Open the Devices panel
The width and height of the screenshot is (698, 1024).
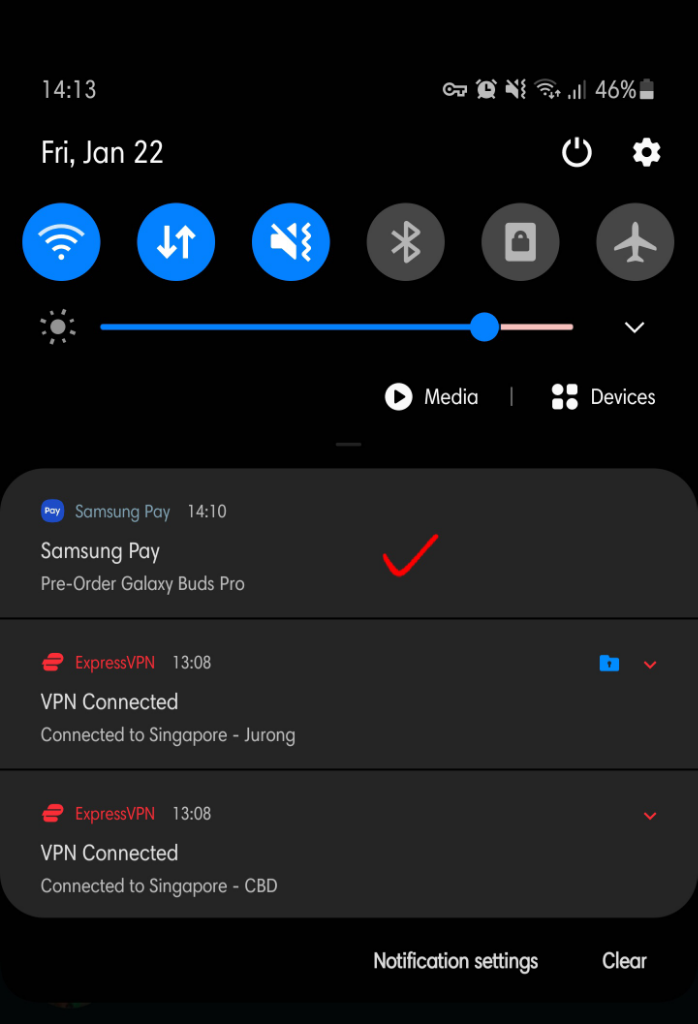click(x=603, y=397)
